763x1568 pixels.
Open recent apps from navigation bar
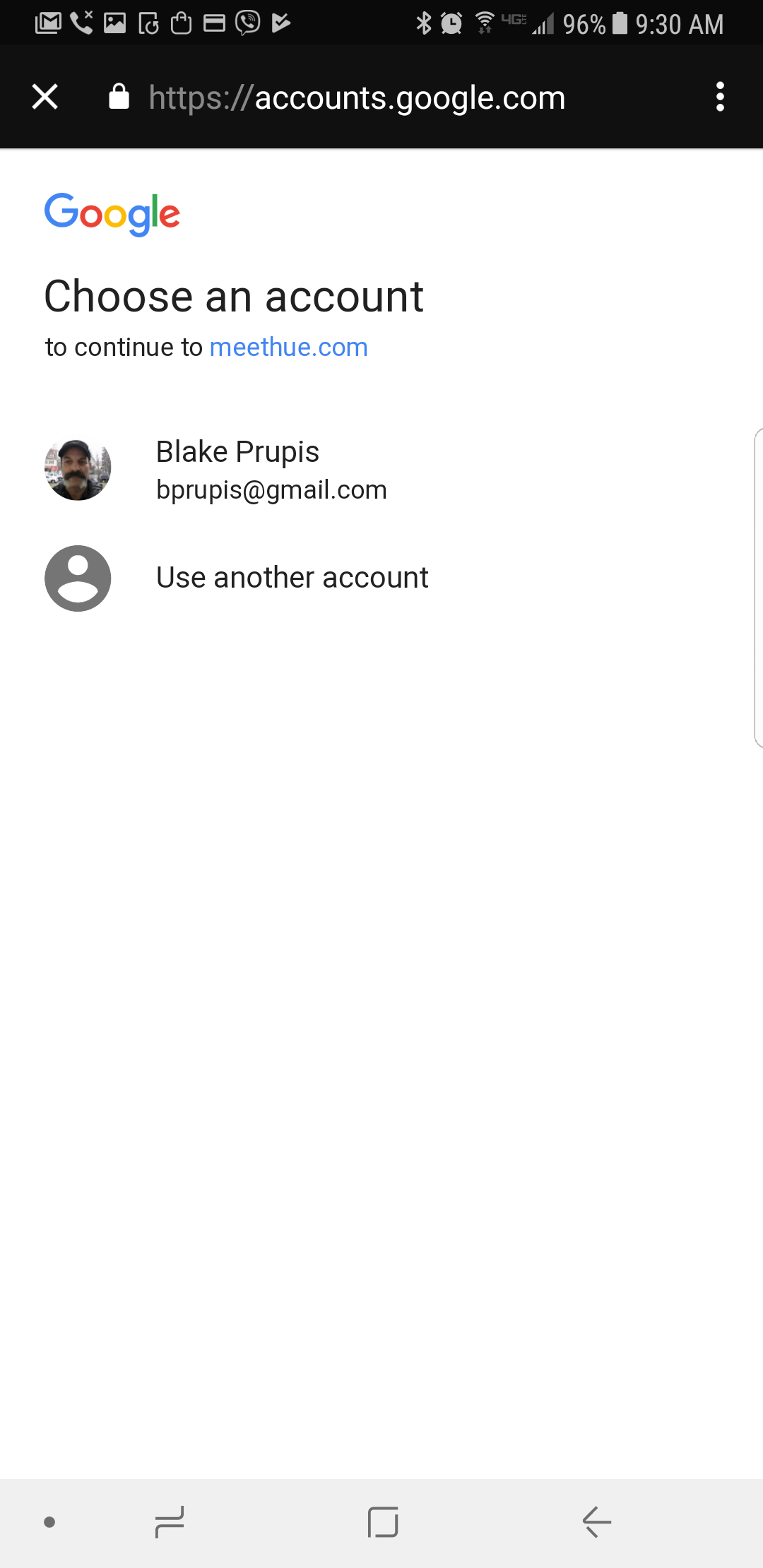point(170,1521)
